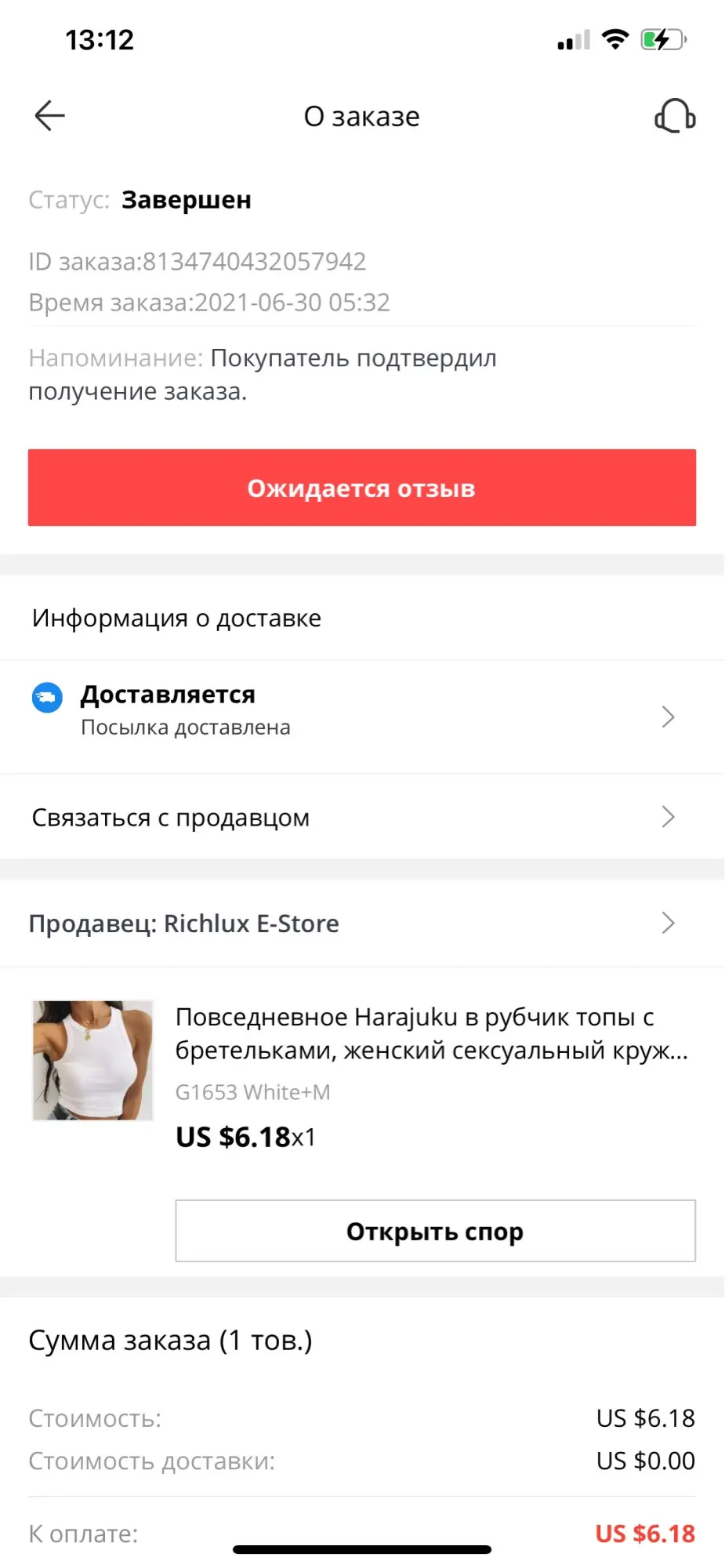Open customer support headset icon
Viewport: 725px width, 1568px height.
click(674, 116)
